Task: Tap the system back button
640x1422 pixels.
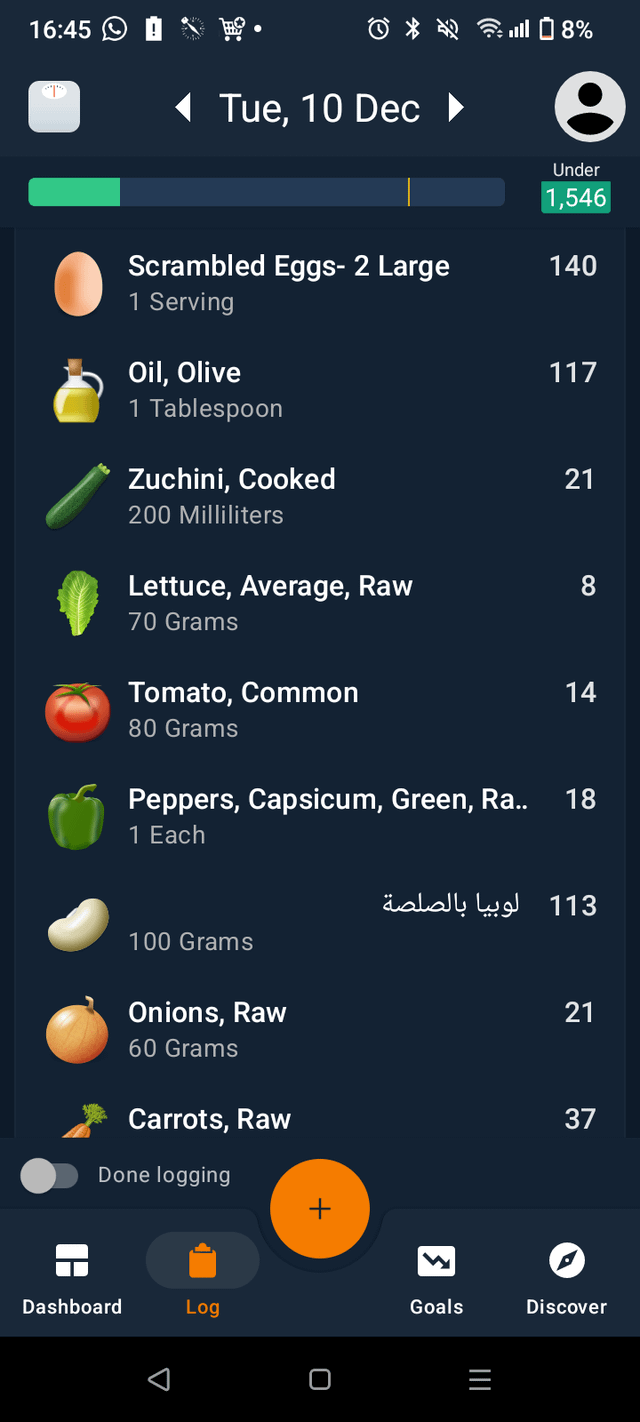Action: tap(159, 1380)
